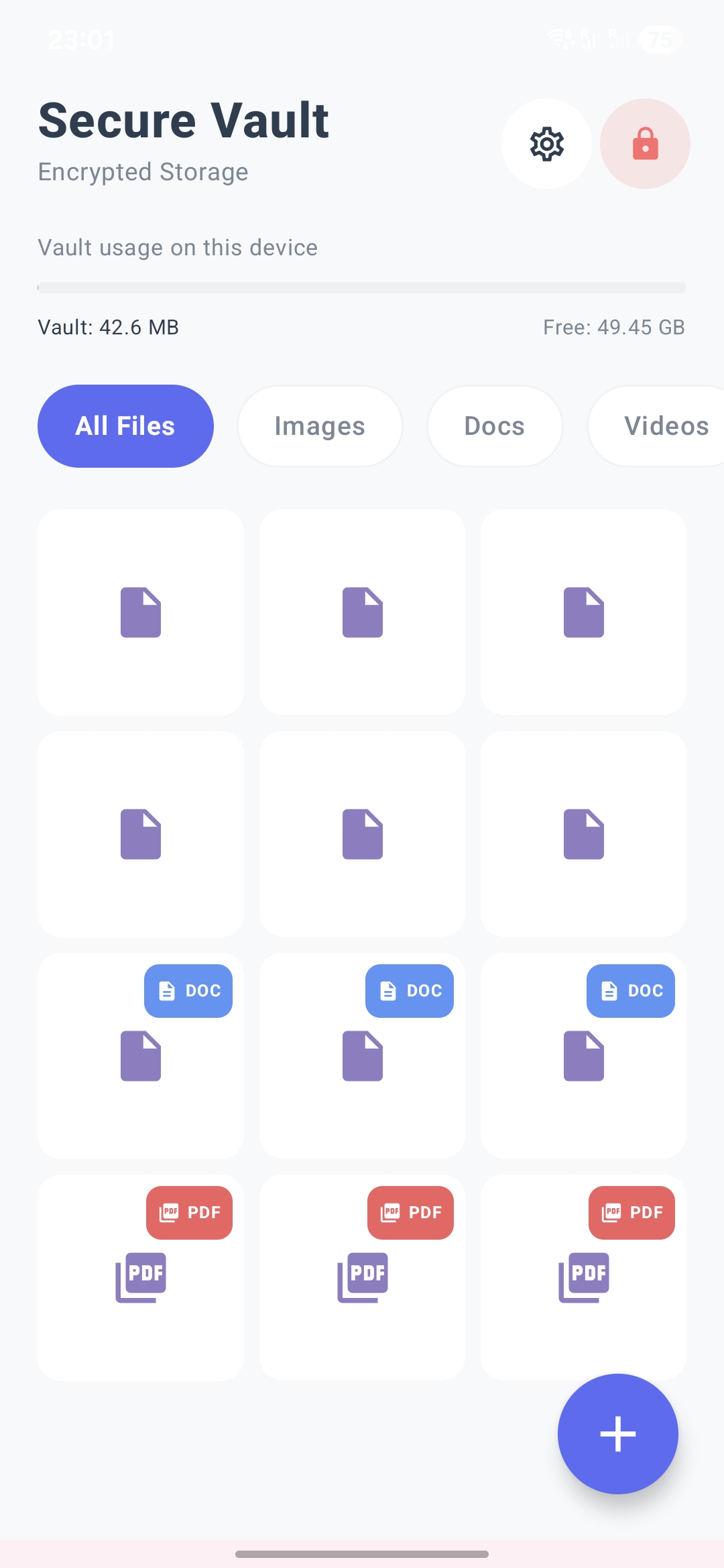Add a new file with the plus button

coord(617,1434)
